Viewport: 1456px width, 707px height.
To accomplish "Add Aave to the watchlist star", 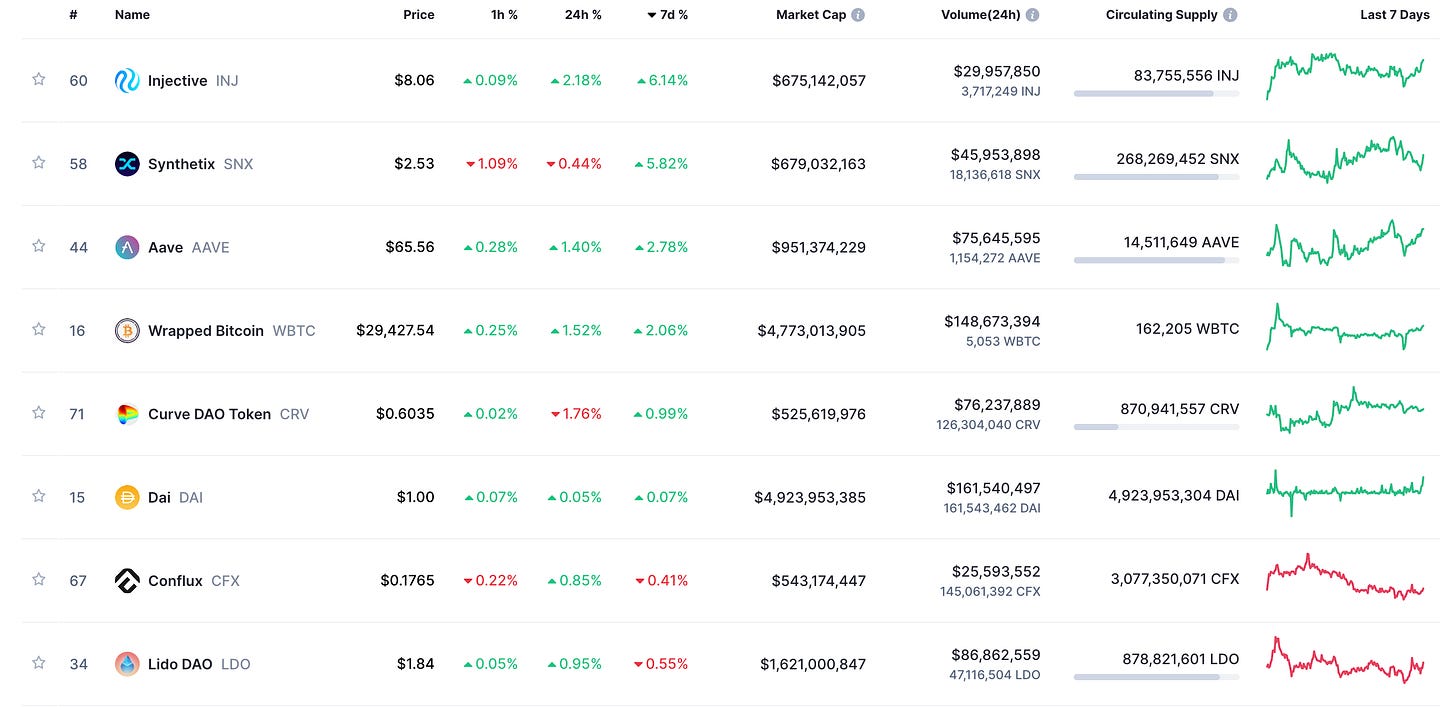I will click(38, 246).
